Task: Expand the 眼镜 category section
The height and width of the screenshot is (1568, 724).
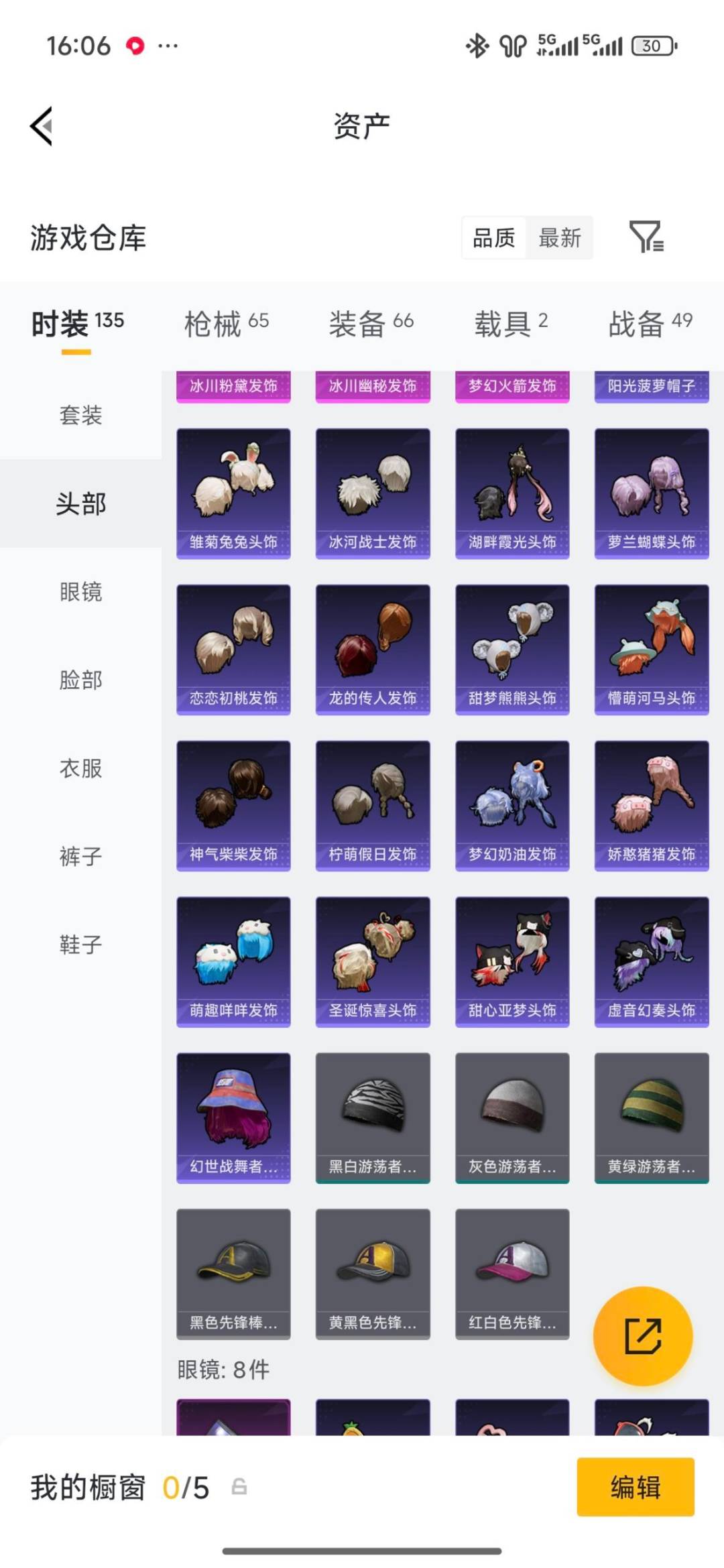Action: (80, 593)
